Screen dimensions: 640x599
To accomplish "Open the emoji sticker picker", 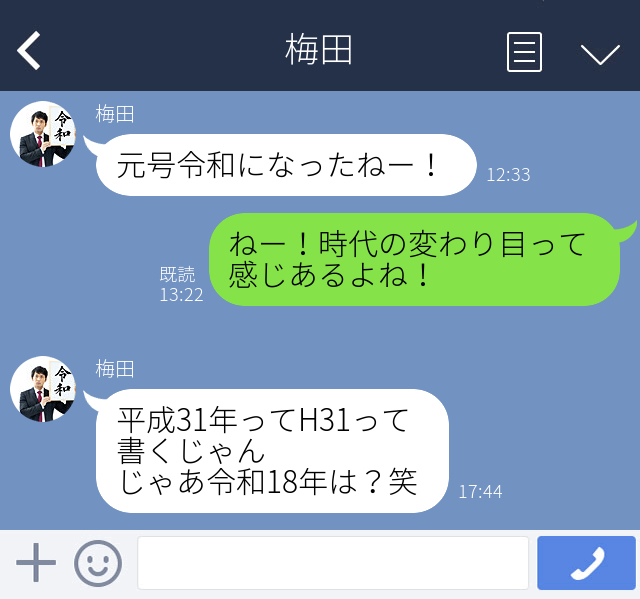I will click(x=98, y=563).
